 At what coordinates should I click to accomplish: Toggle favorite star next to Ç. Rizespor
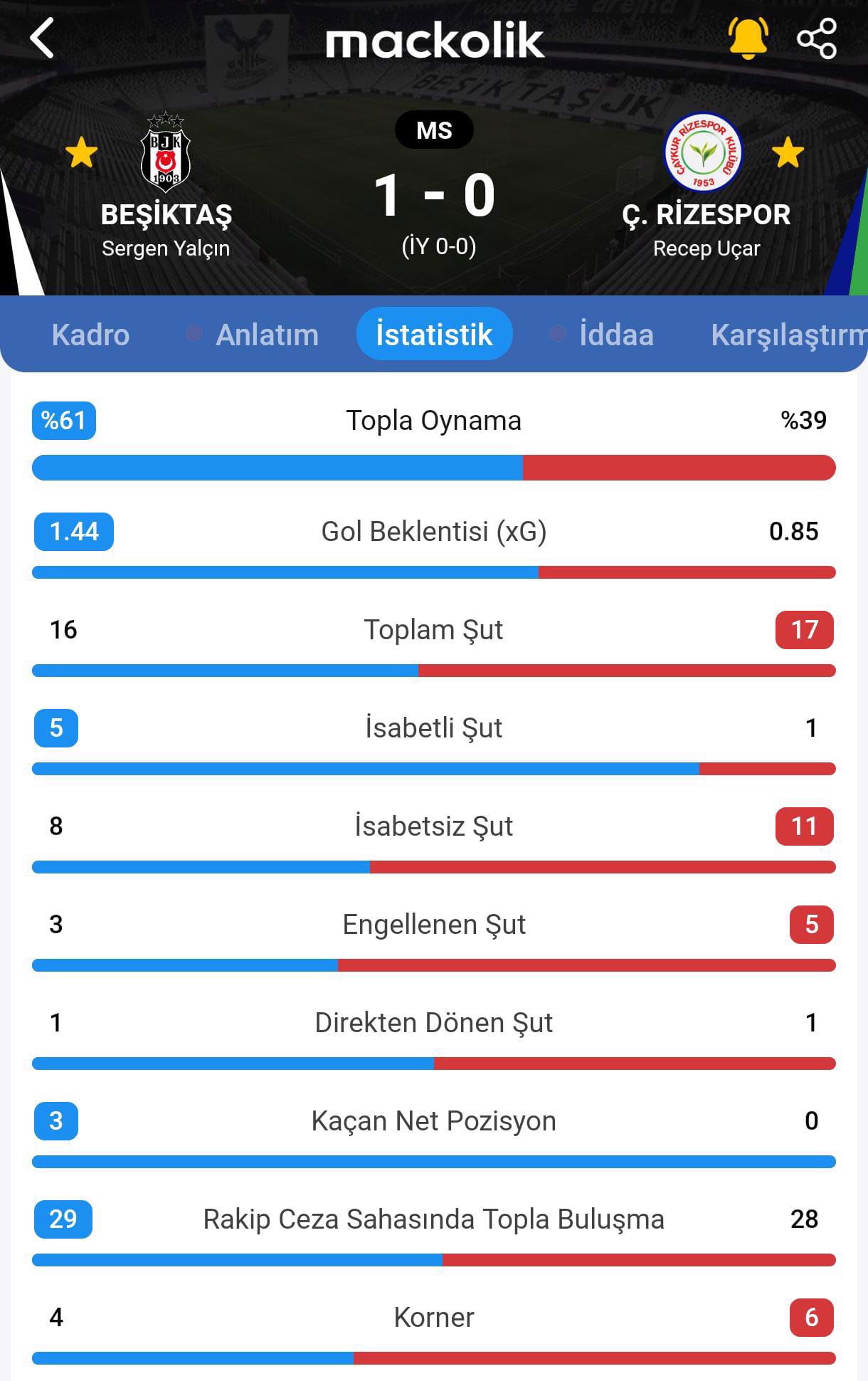pos(788,153)
